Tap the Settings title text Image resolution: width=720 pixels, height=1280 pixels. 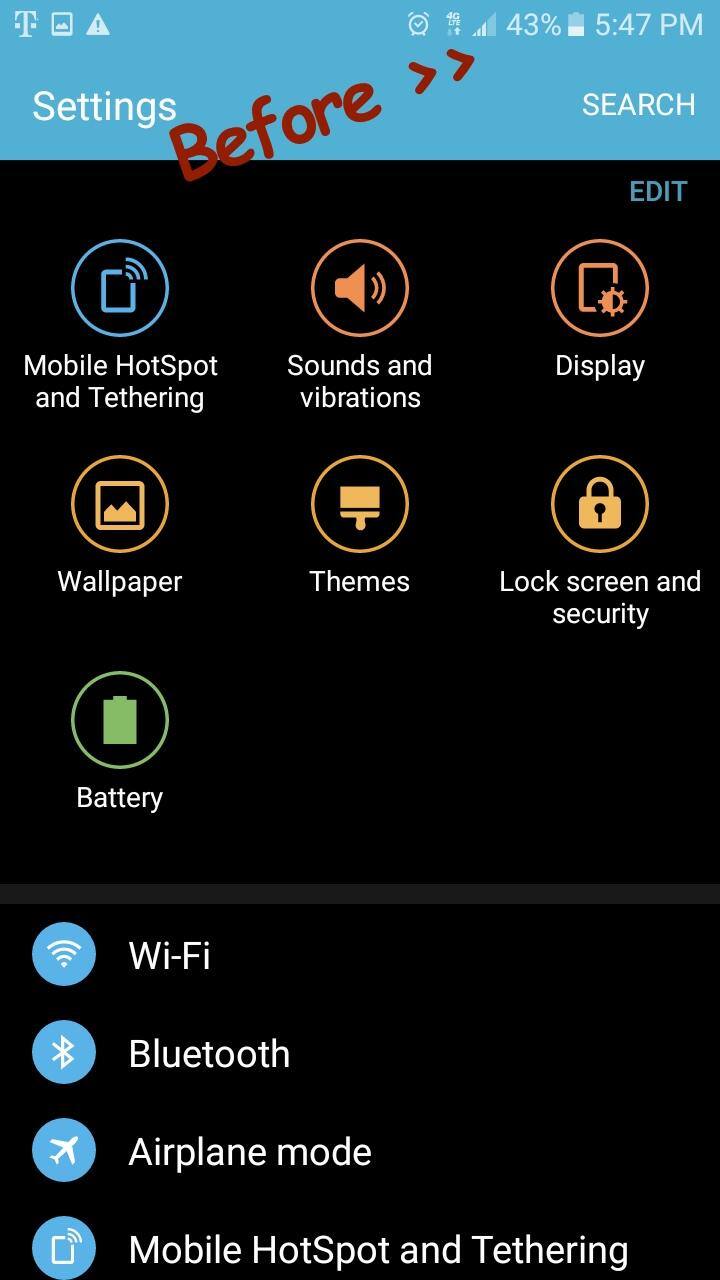(103, 104)
